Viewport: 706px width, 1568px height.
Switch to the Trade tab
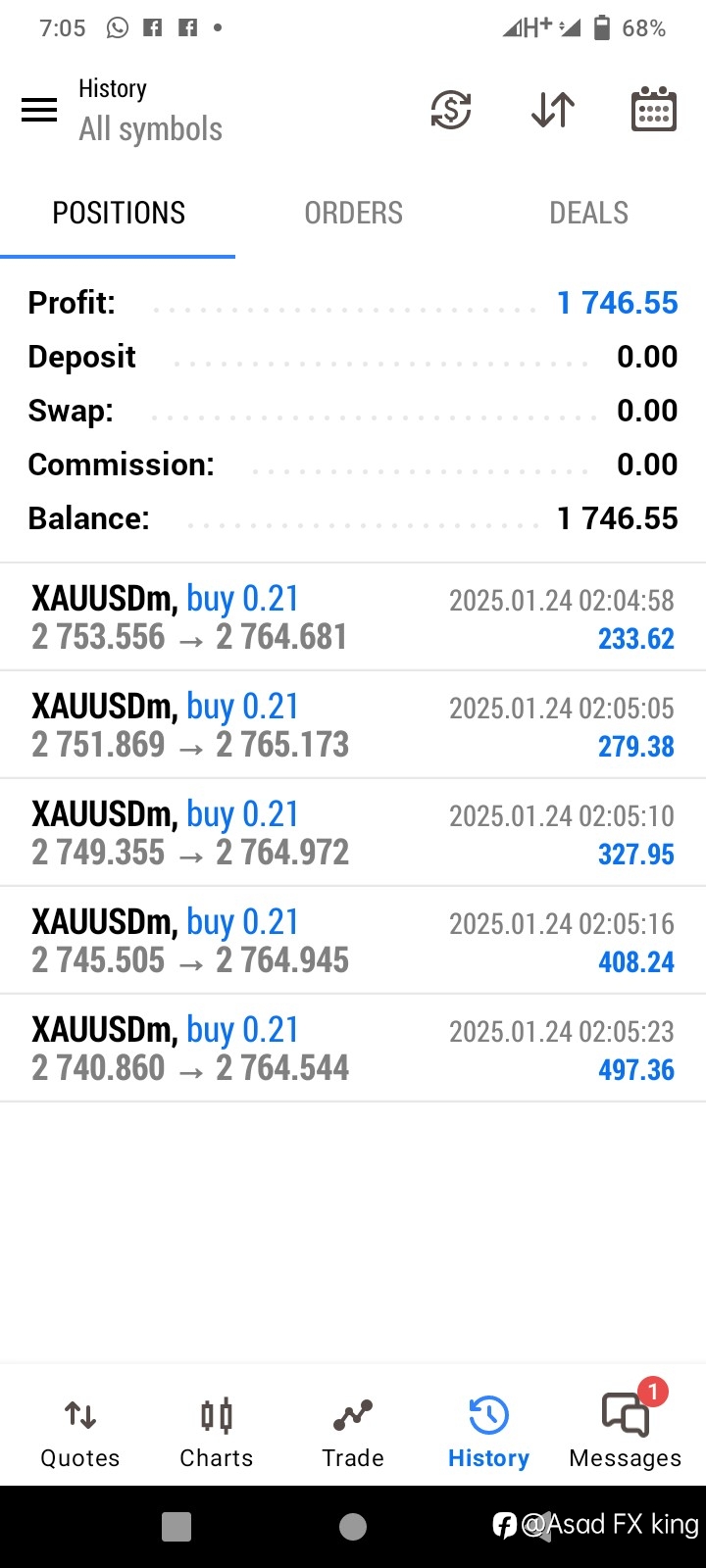coord(353,1433)
